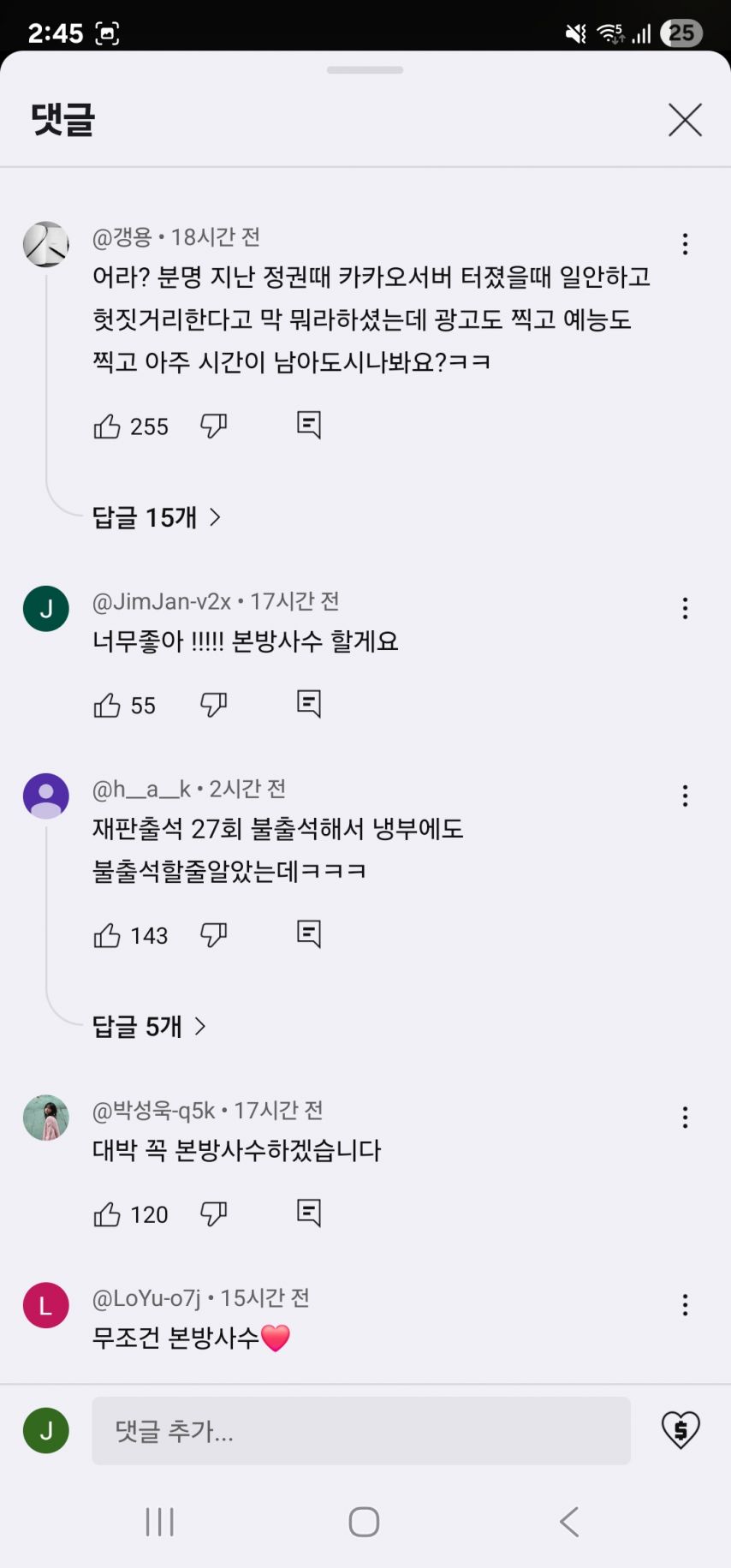Like the comment by @박성욱-q5k
Viewport: 731px width, 1568px height.
pyautogui.click(x=107, y=1214)
